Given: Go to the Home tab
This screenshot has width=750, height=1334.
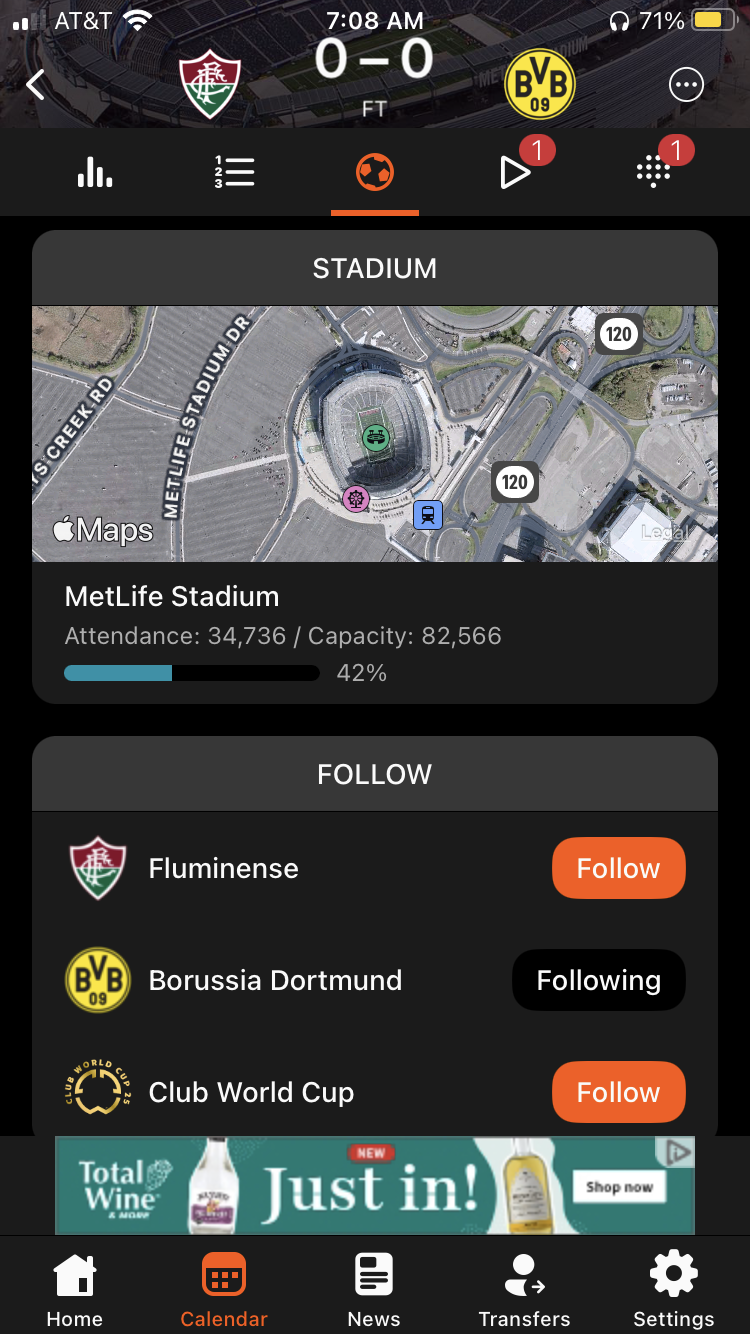Looking at the screenshot, I should (x=75, y=1291).
